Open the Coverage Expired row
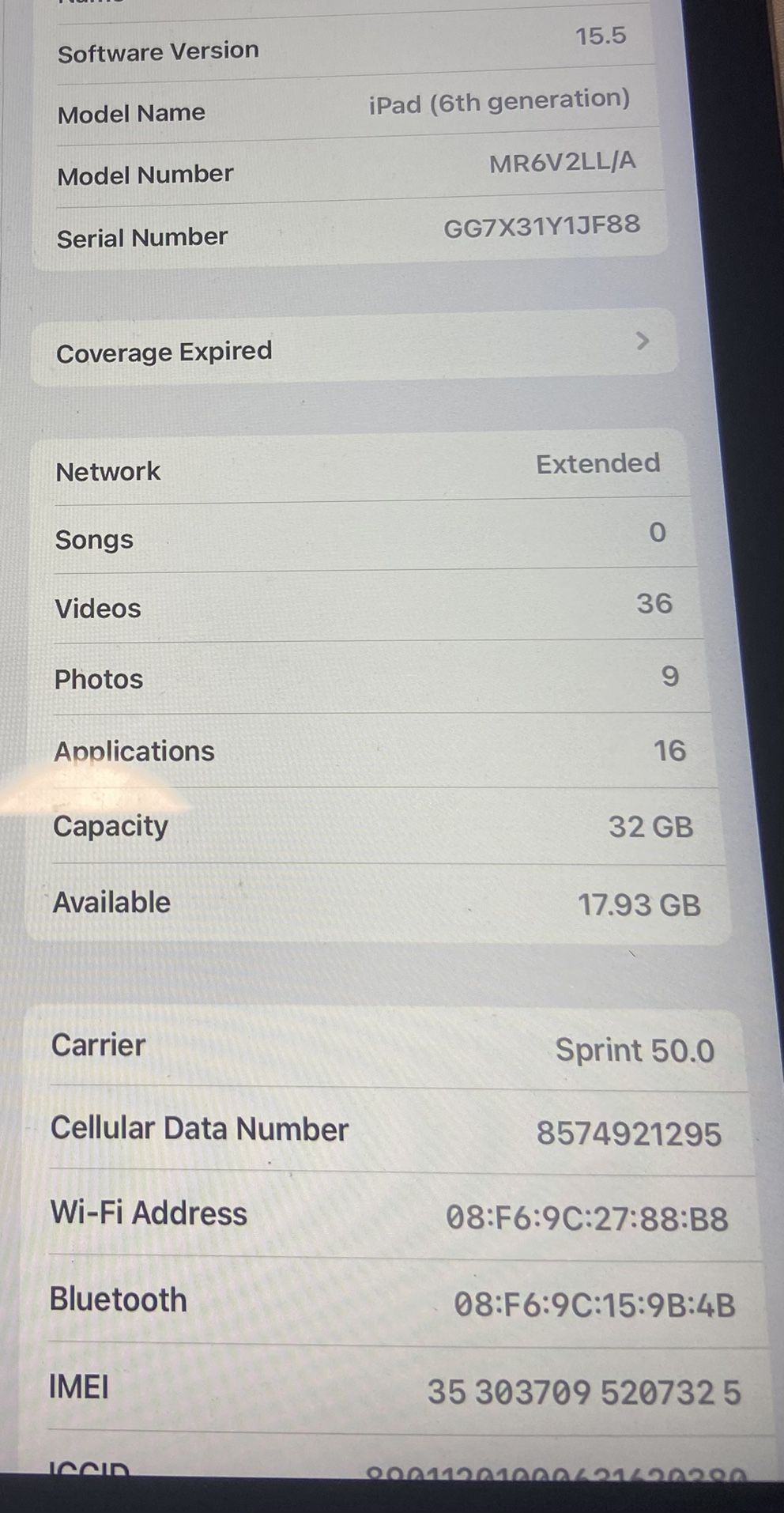784x1513 pixels. (352, 349)
